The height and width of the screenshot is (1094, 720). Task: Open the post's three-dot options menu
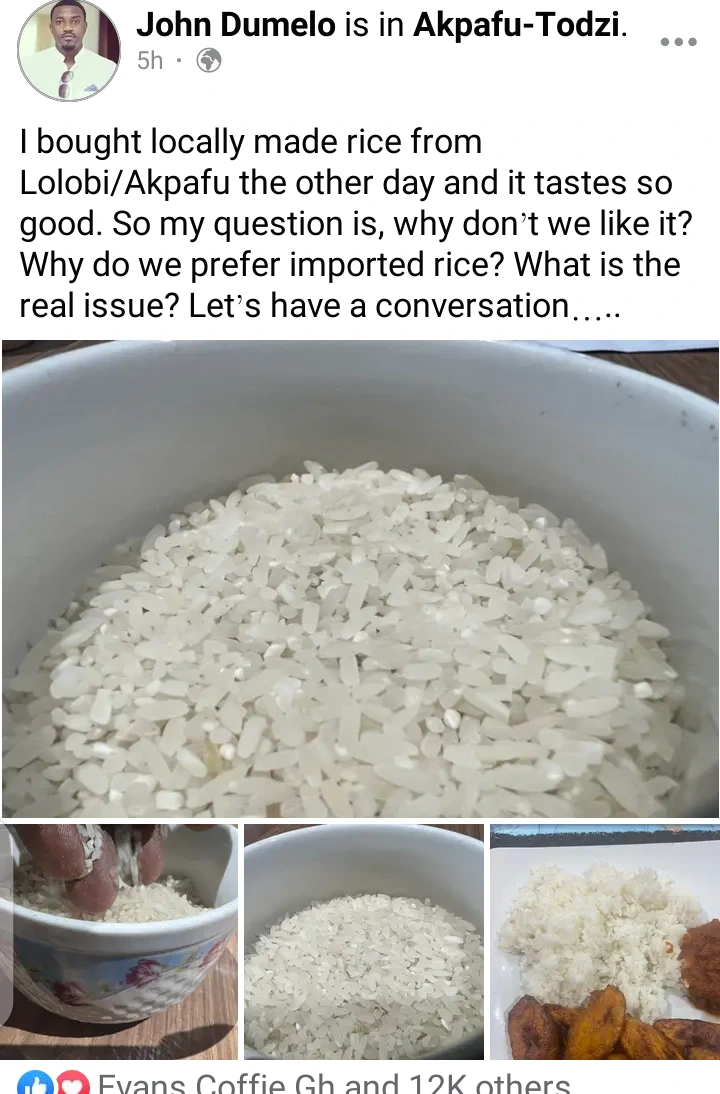pyautogui.click(x=678, y=42)
